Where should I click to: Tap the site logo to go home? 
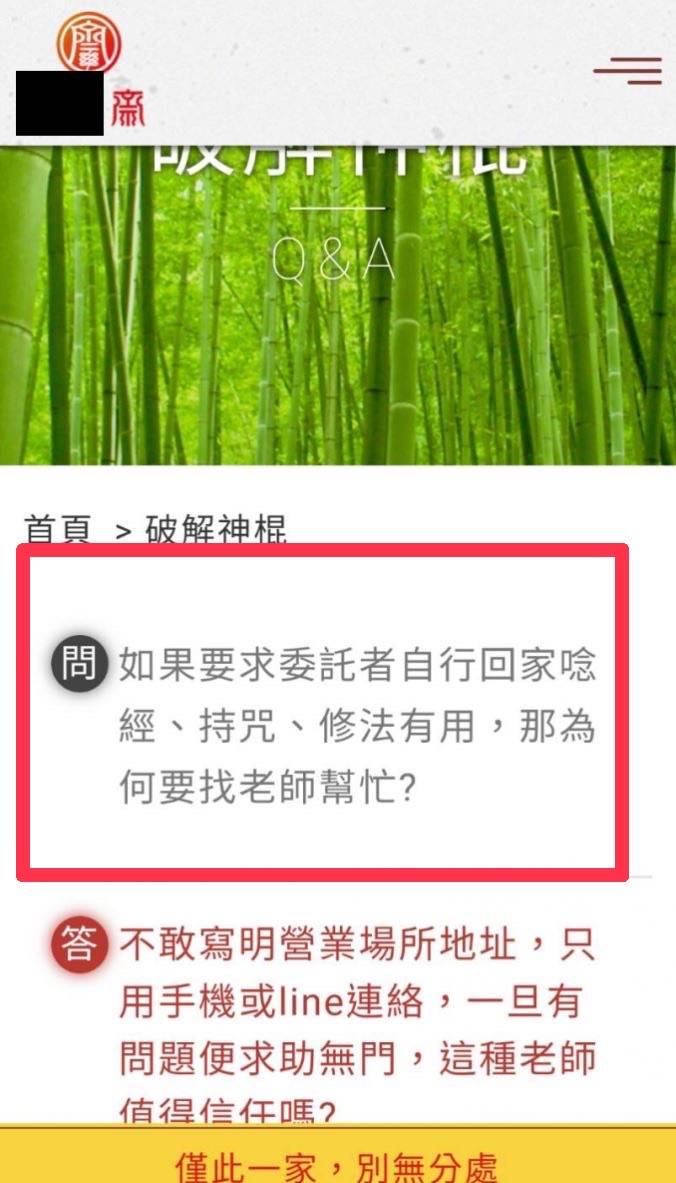tap(88, 44)
